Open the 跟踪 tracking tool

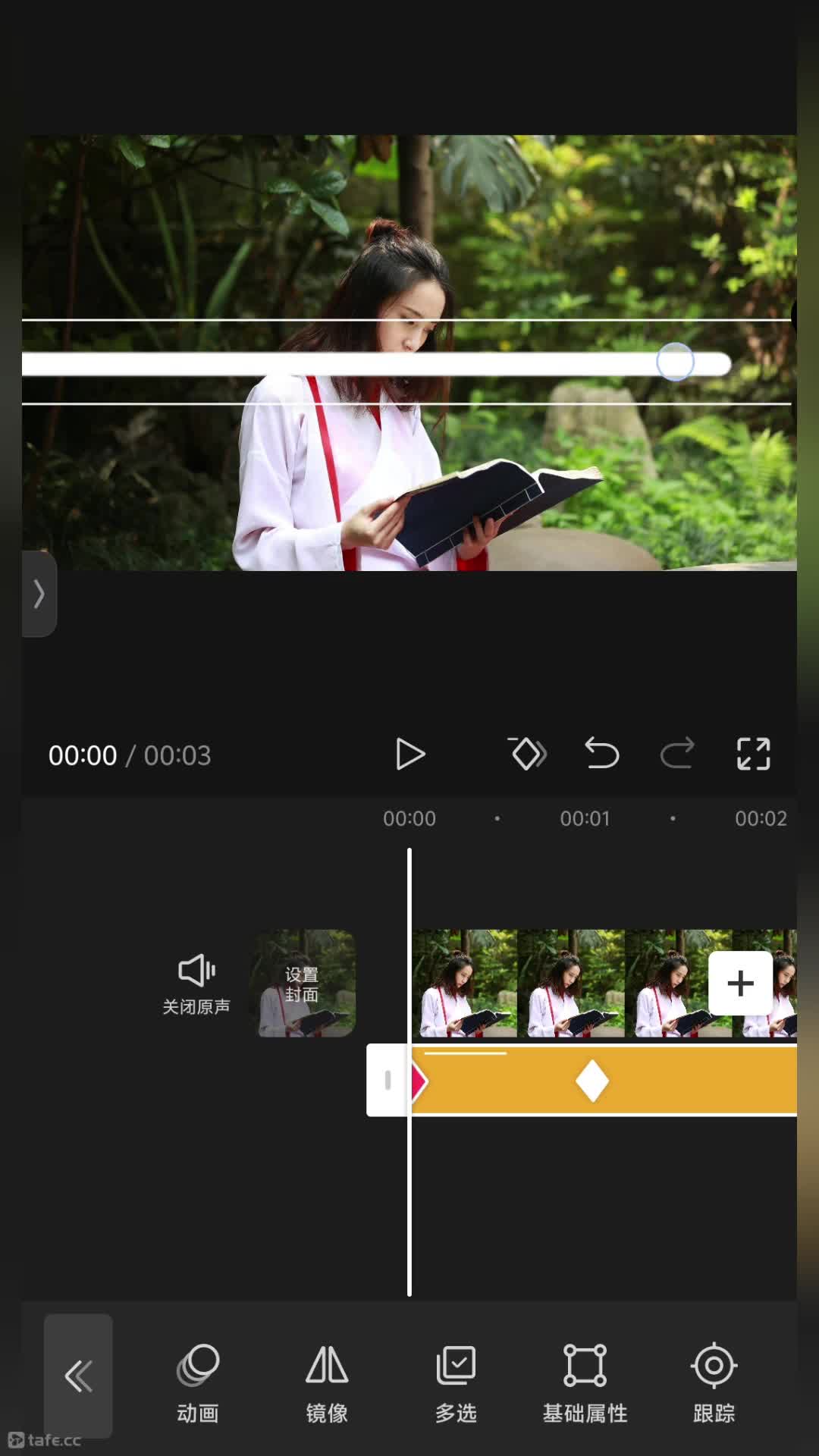click(x=714, y=1383)
